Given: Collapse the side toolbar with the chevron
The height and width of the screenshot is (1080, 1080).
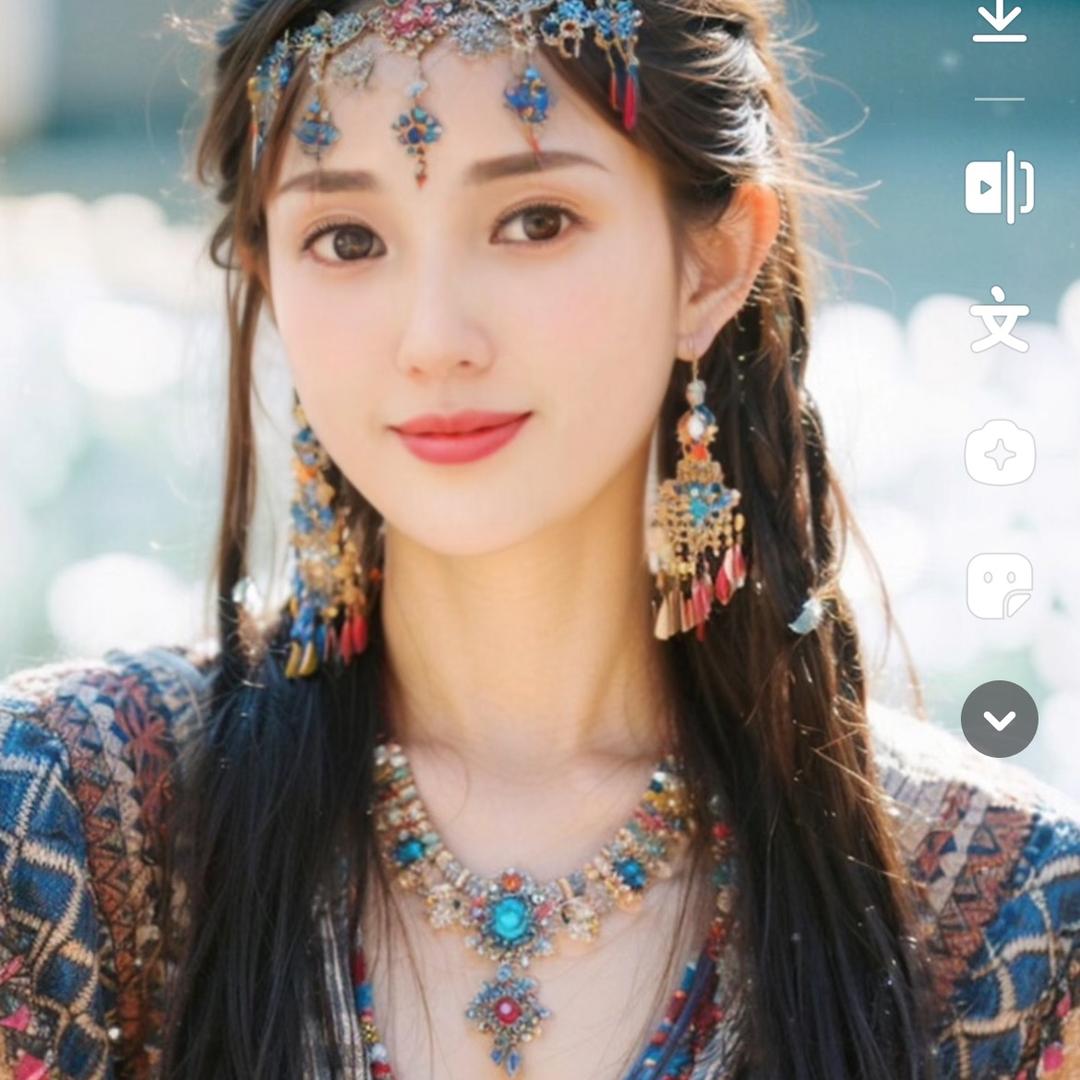Looking at the screenshot, I should pyautogui.click(x=999, y=719).
